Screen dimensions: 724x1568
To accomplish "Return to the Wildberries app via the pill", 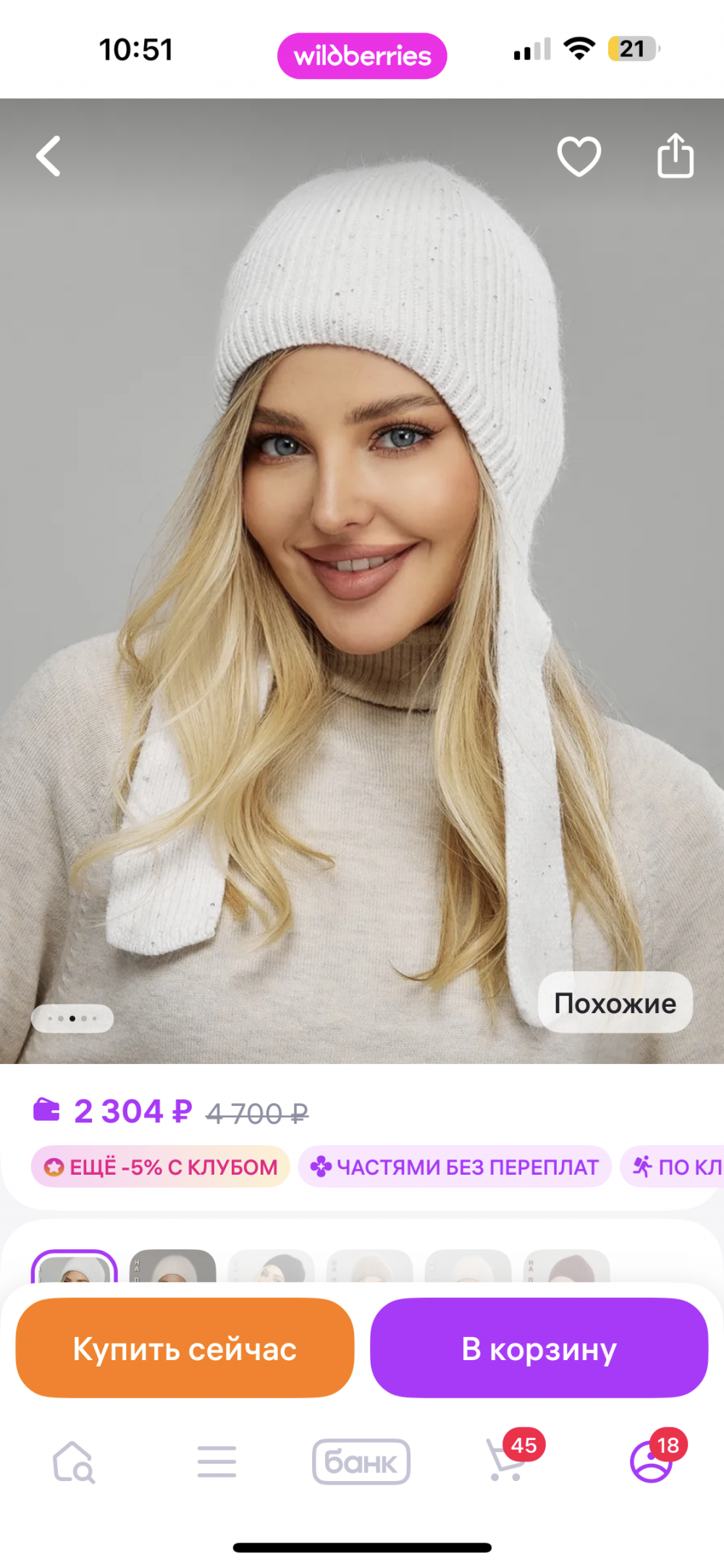I will coord(362,56).
